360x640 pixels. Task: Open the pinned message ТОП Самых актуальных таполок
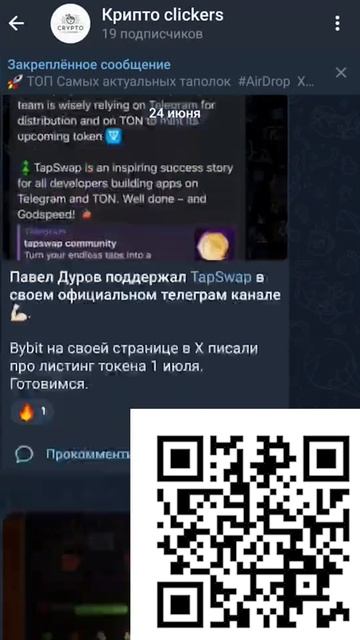161,73
